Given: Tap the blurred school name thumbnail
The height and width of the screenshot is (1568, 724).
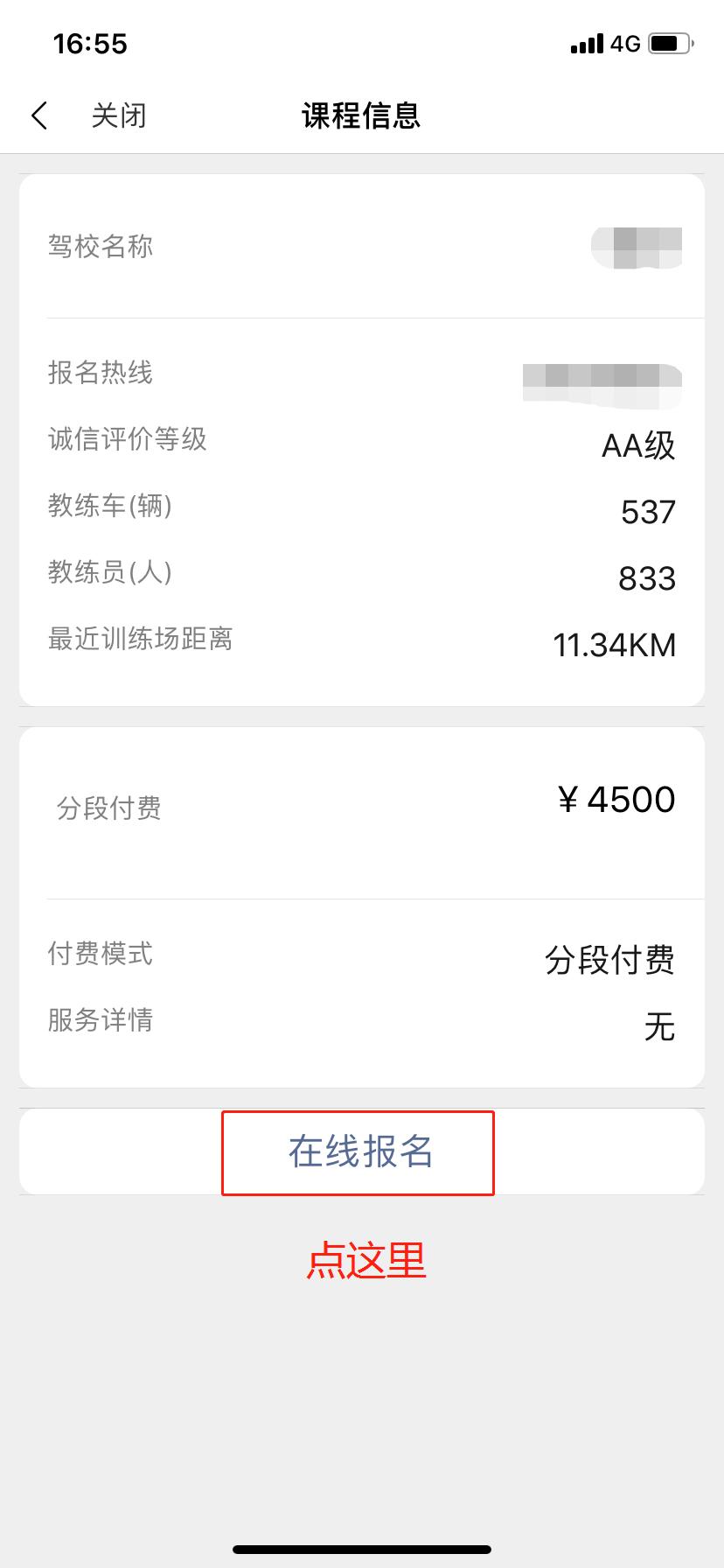Looking at the screenshot, I should [x=638, y=247].
